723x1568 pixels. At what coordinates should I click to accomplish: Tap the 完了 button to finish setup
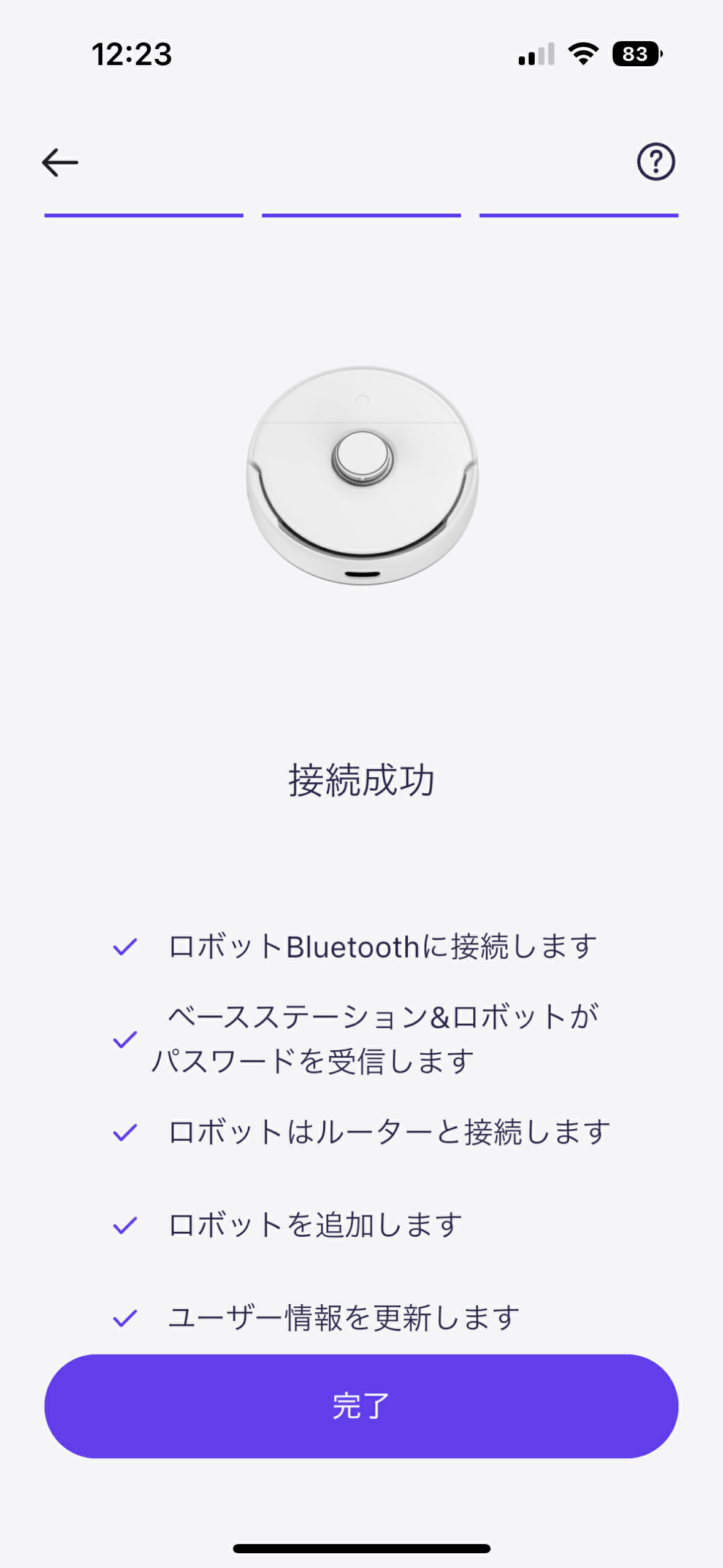point(361,1406)
